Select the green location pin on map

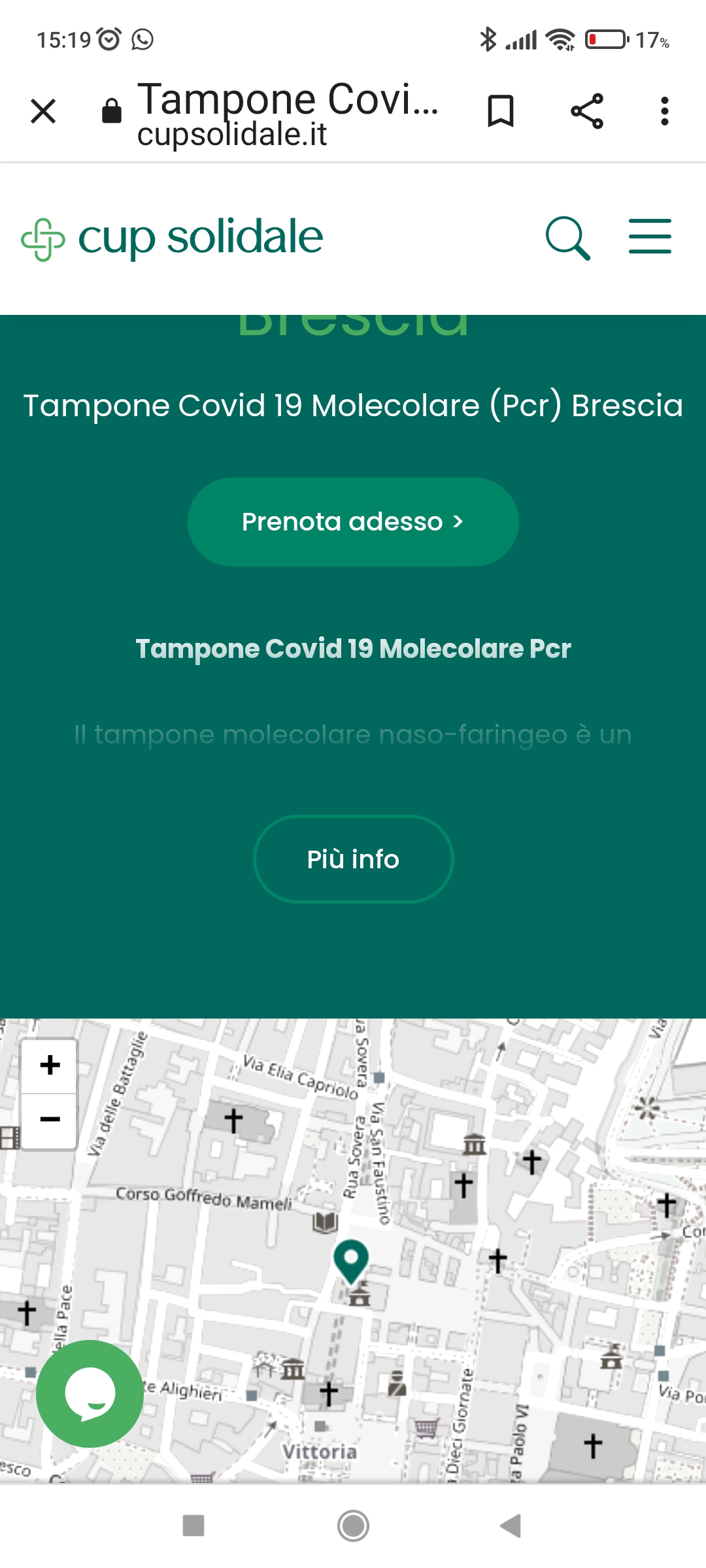pos(351,1260)
